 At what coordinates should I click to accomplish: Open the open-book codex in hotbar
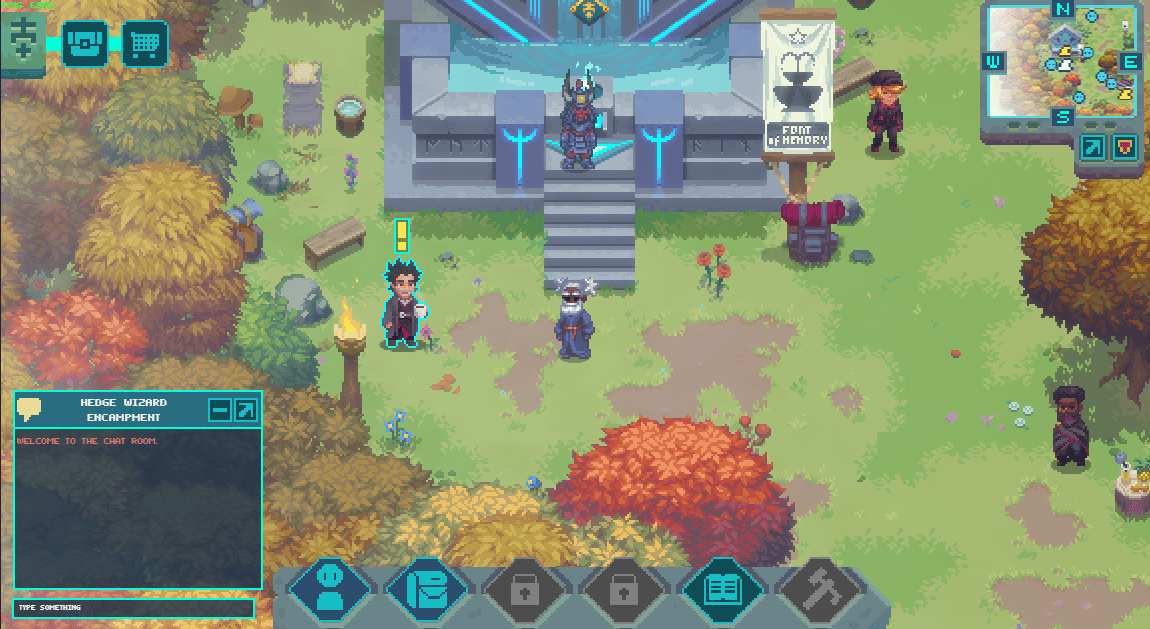tap(722, 589)
